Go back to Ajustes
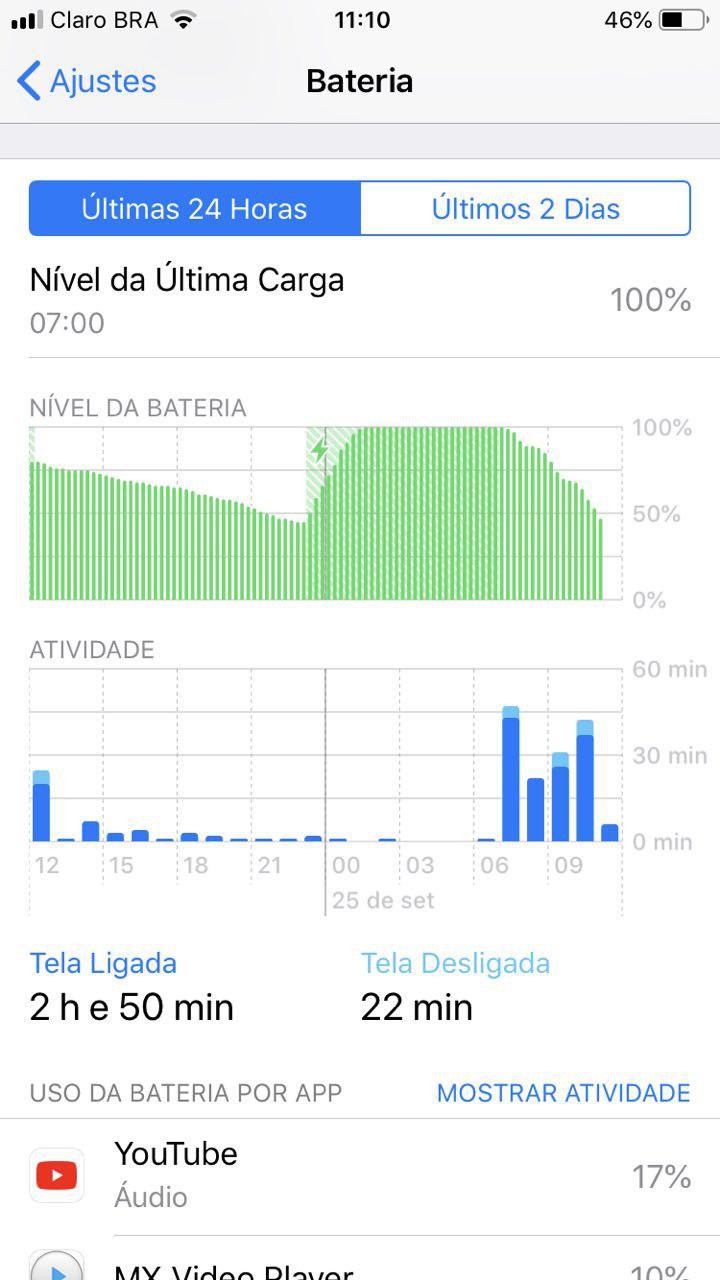 point(88,81)
